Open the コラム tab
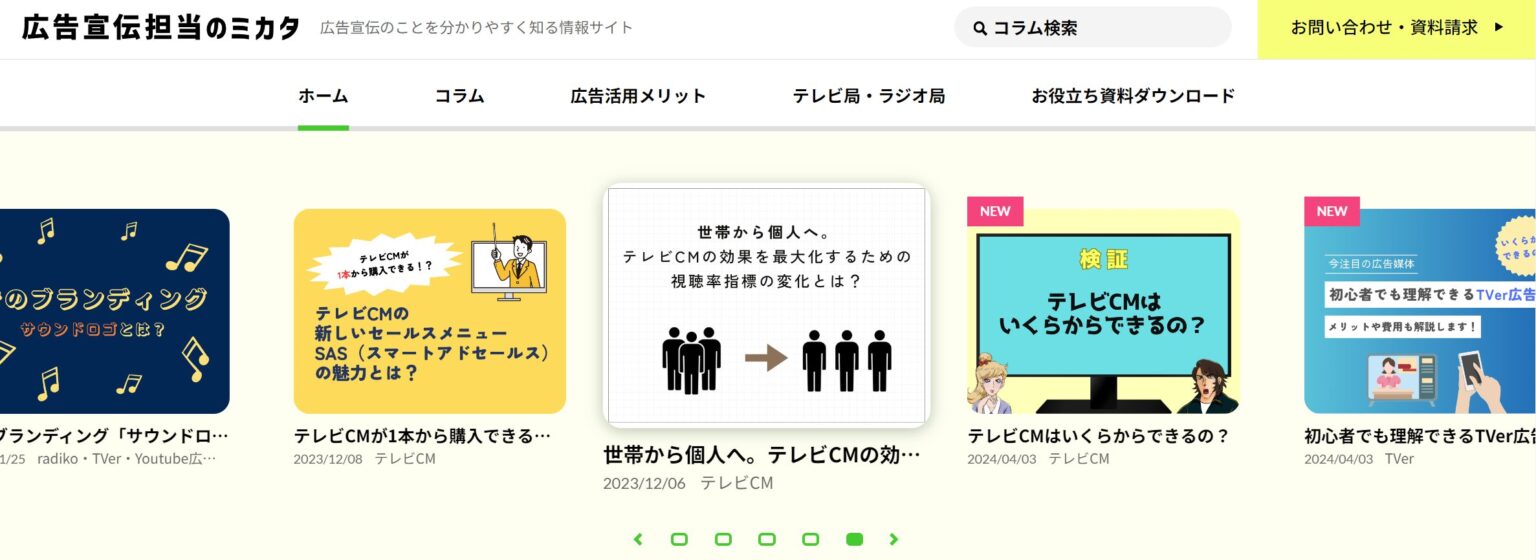Image resolution: width=1536 pixels, height=560 pixels. click(x=459, y=96)
